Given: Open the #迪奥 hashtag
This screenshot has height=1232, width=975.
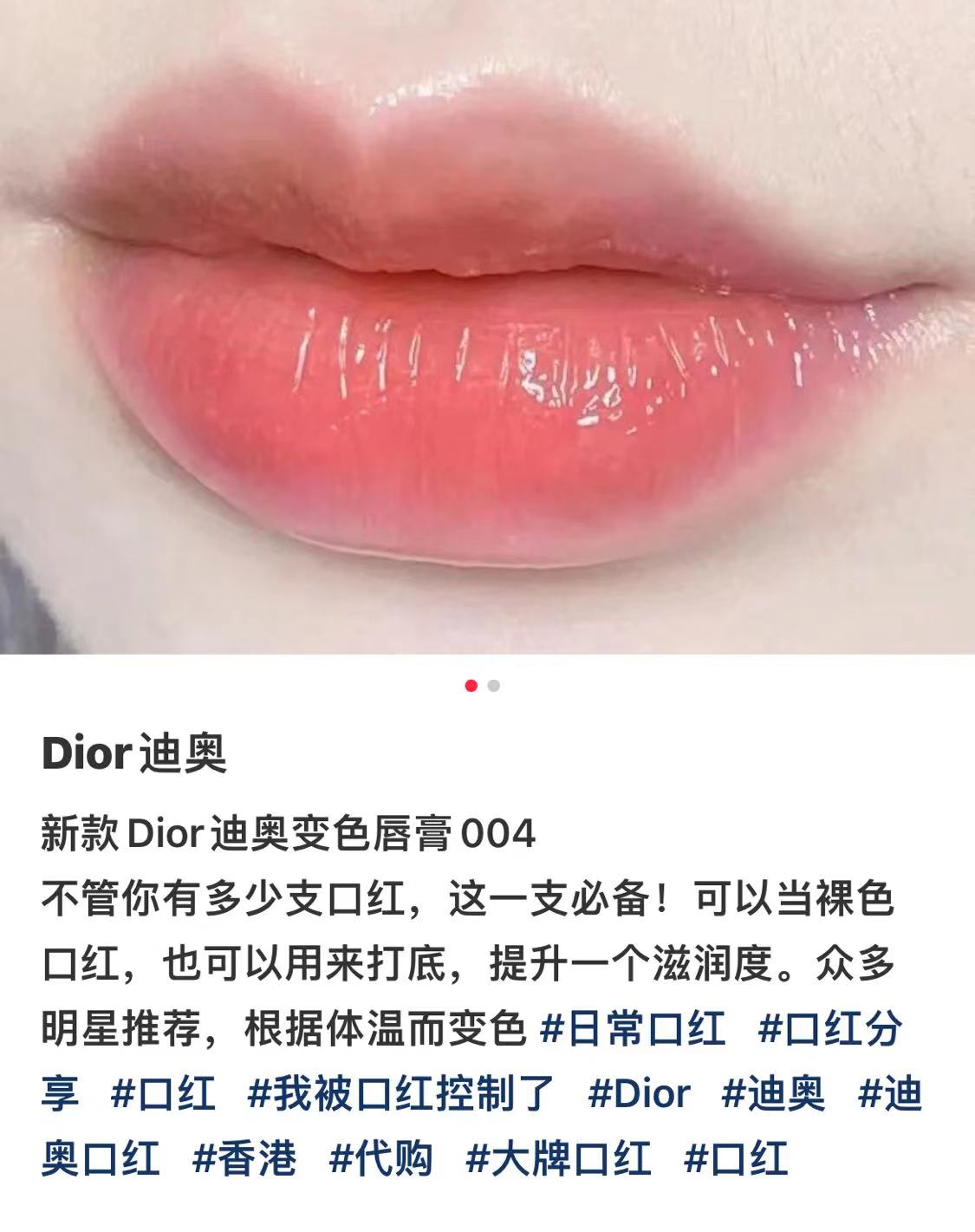Looking at the screenshot, I should point(773,1094).
